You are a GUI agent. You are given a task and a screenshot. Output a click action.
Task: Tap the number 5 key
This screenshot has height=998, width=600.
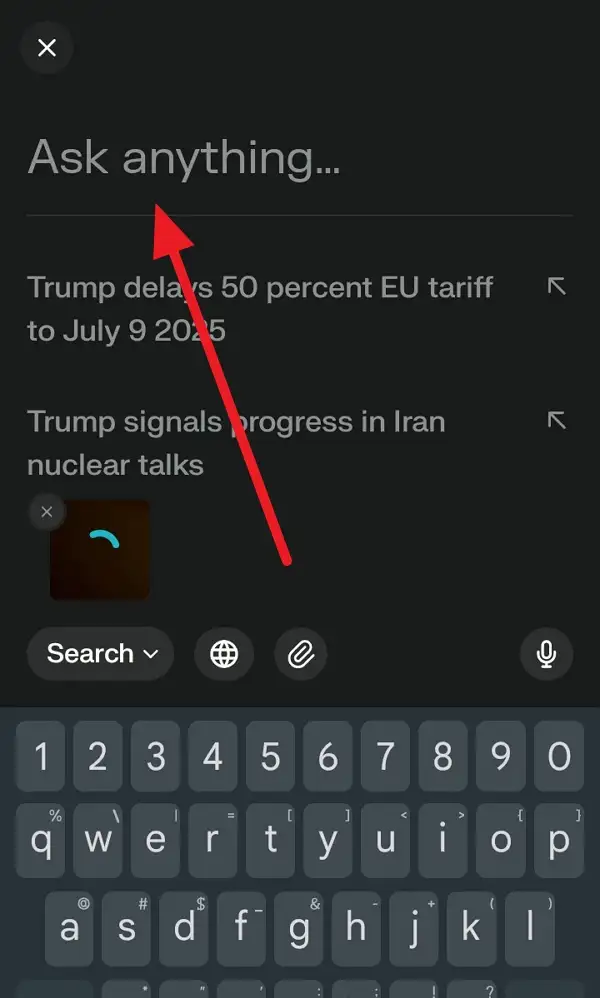pos(270,756)
